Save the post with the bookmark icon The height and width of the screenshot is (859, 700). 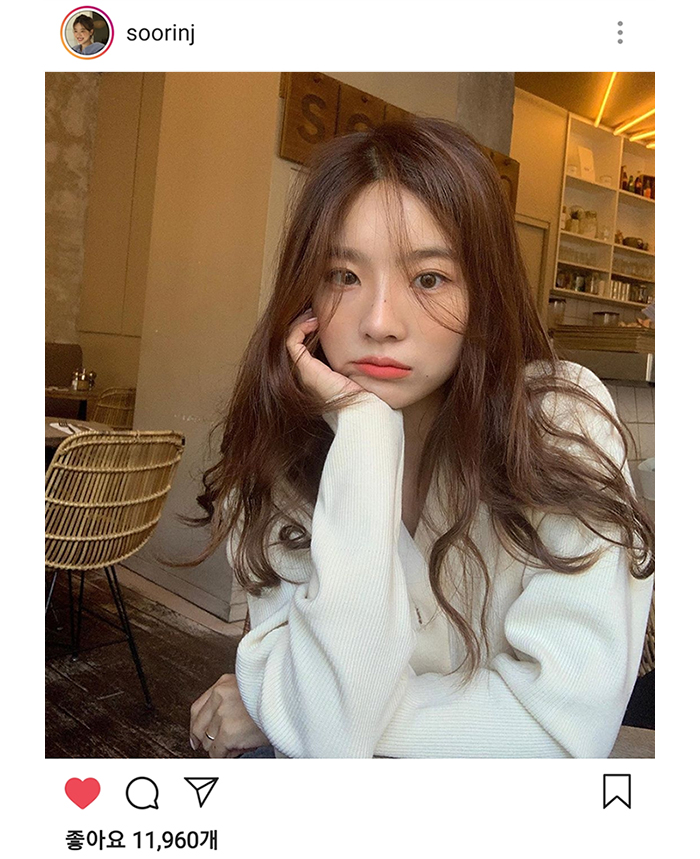(x=617, y=791)
